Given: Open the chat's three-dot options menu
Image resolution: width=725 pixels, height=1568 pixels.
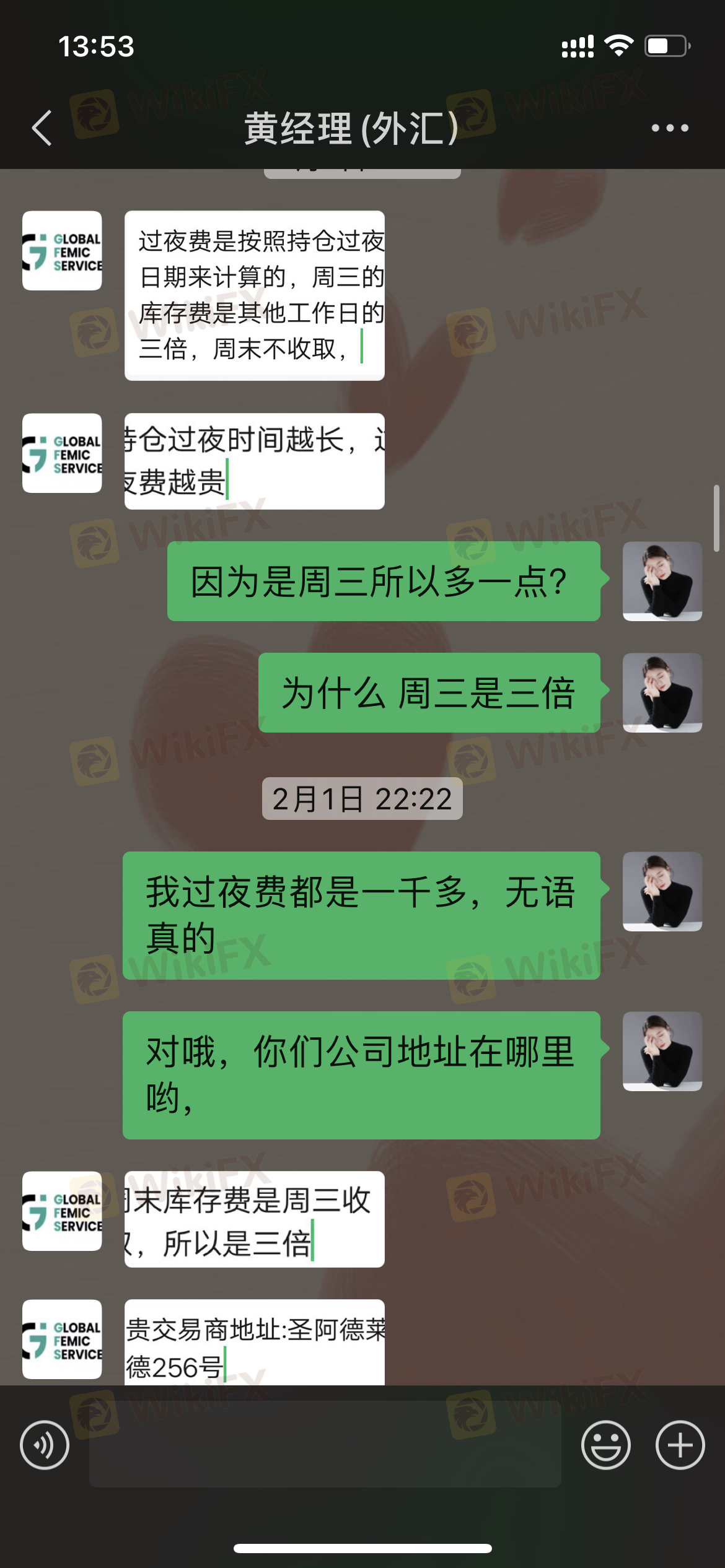Looking at the screenshot, I should [669, 128].
